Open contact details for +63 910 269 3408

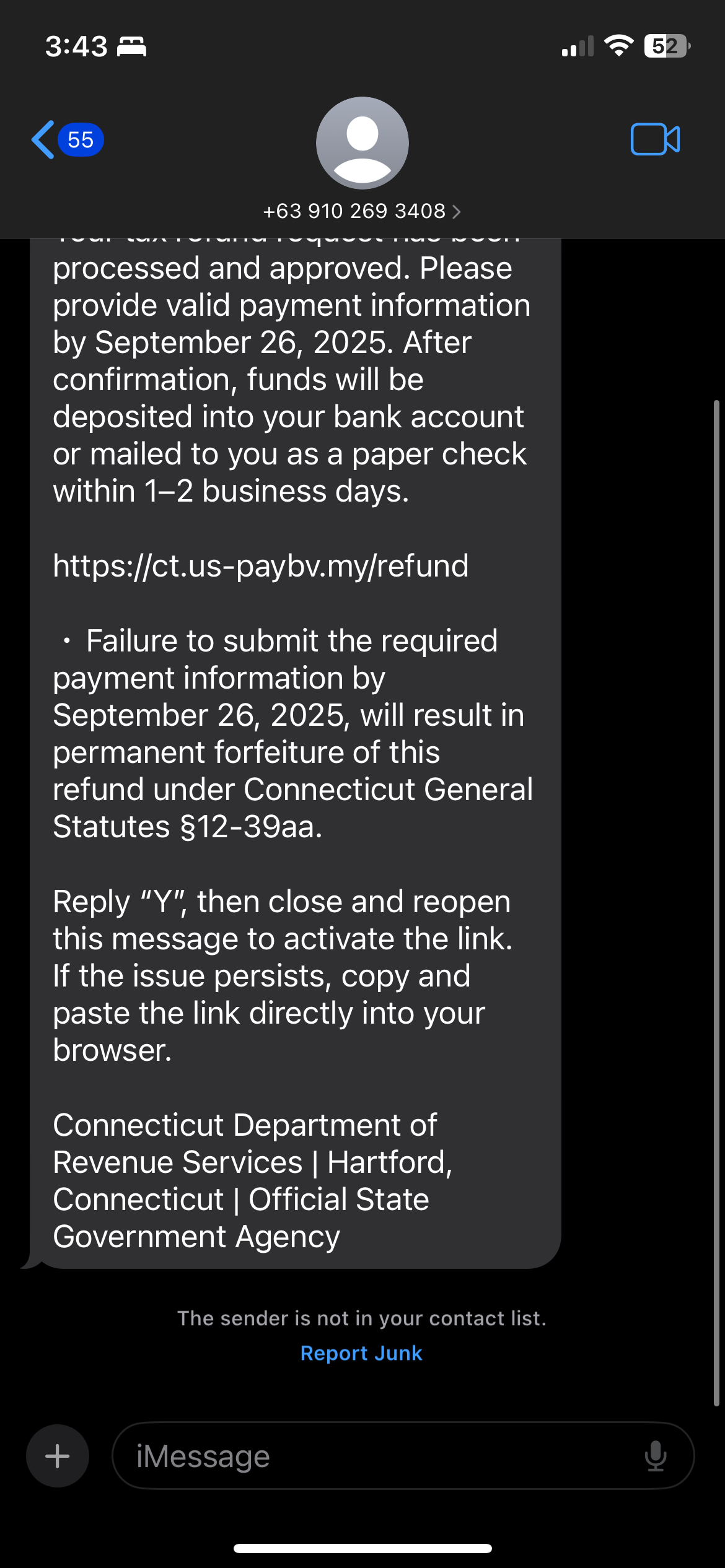[362, 211]
